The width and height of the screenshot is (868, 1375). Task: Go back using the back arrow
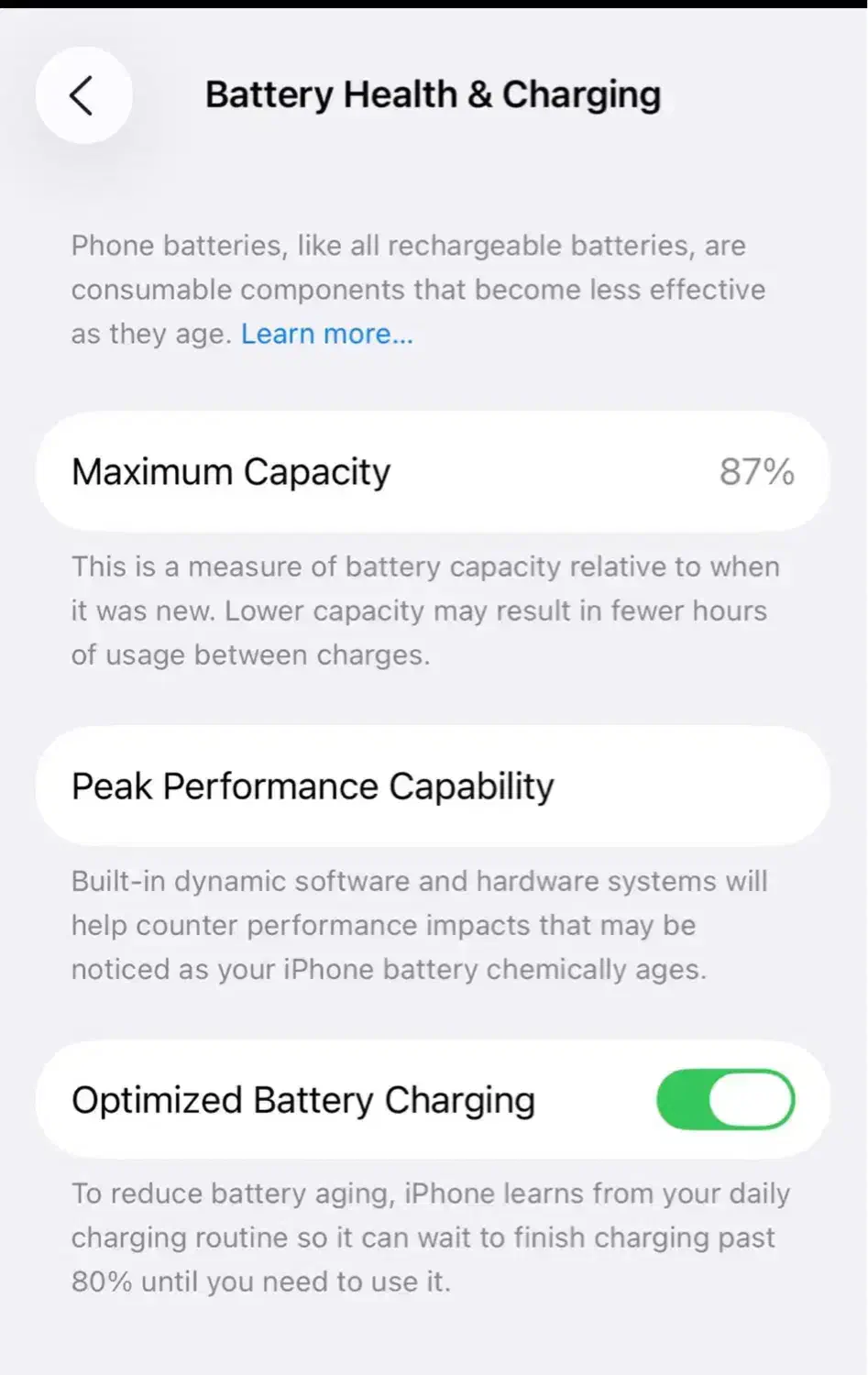click(83, 95)
